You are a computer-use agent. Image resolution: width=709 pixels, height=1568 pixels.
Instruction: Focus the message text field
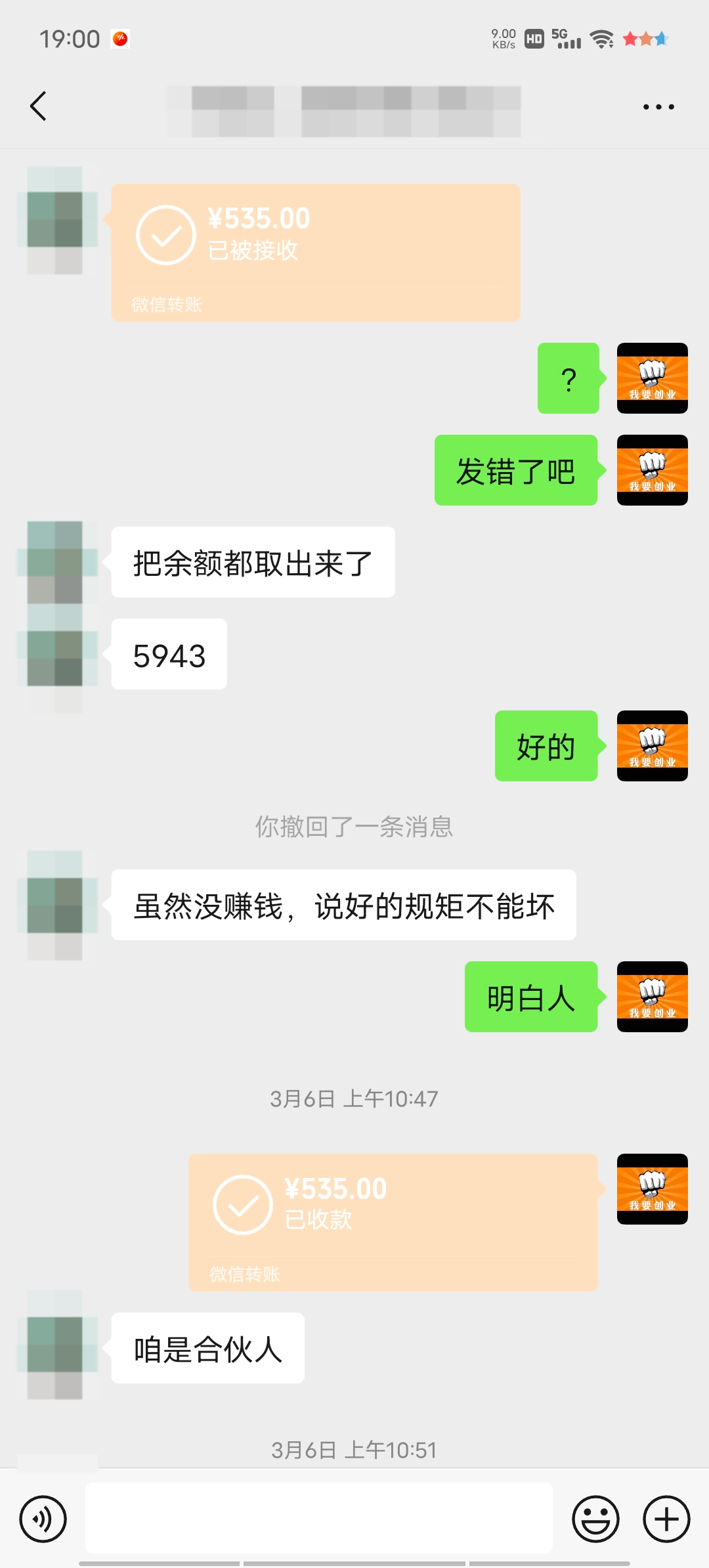tap(318, 1519)
